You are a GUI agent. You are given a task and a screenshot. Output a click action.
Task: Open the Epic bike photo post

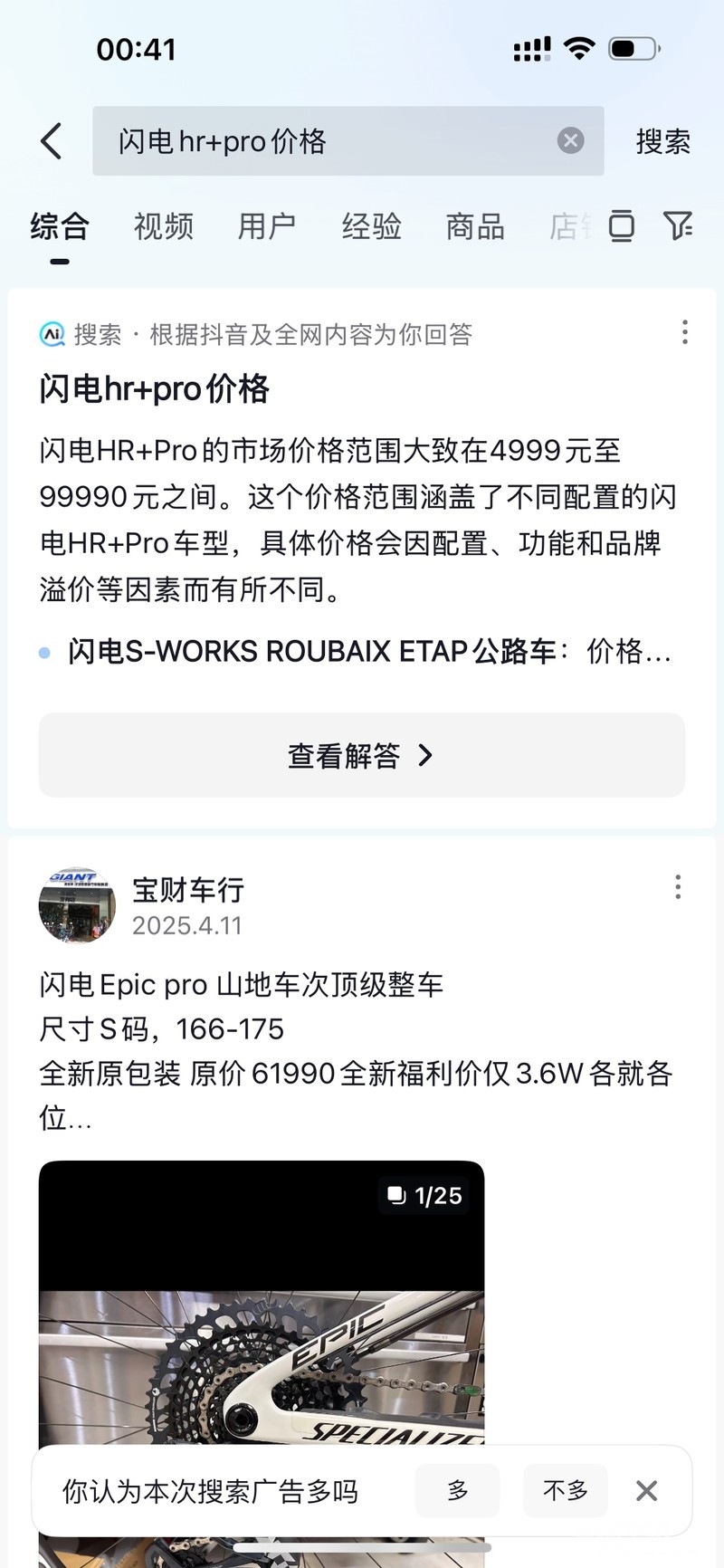[x=262, y=1313]
